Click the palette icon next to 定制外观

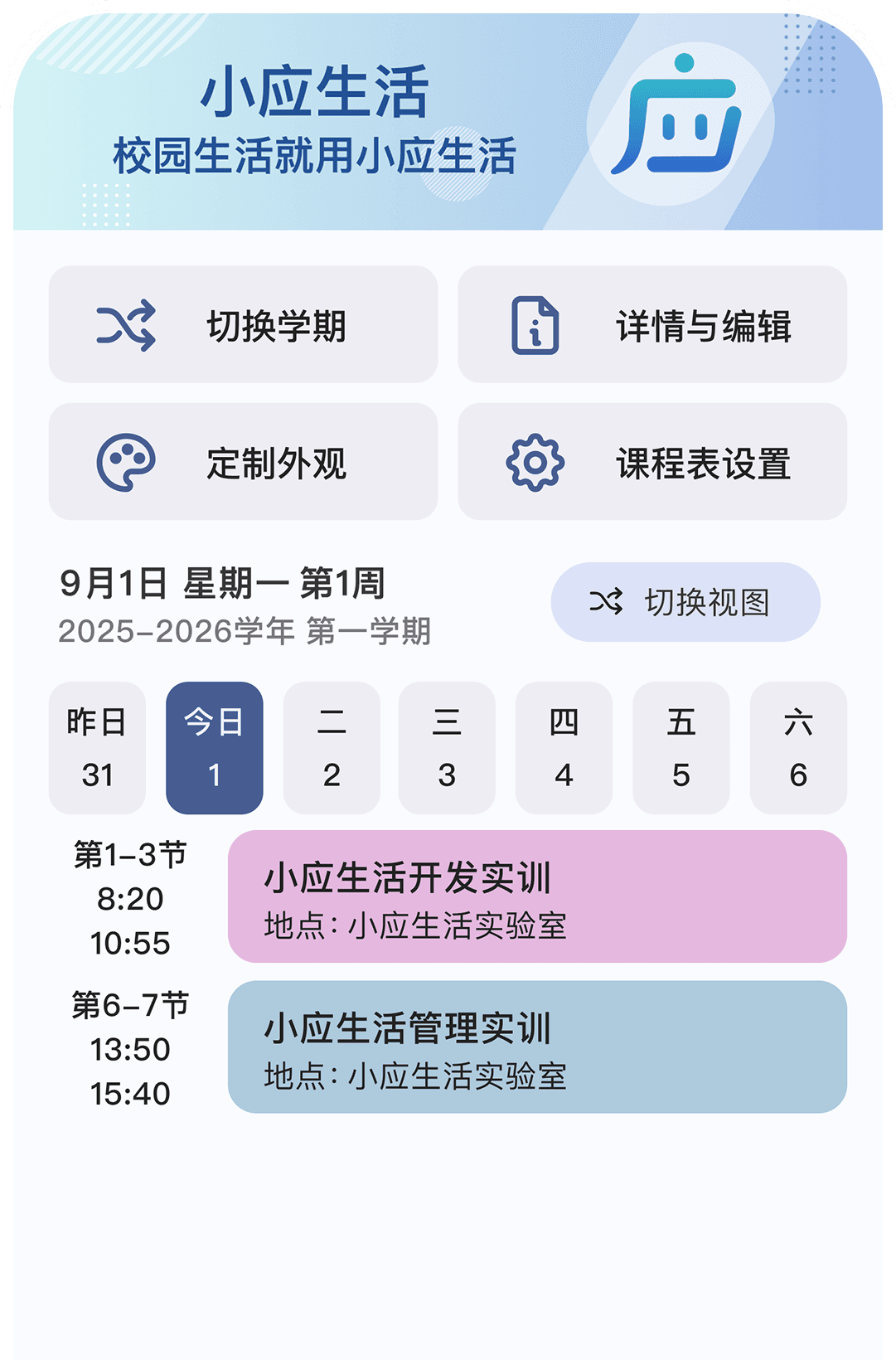126,462
